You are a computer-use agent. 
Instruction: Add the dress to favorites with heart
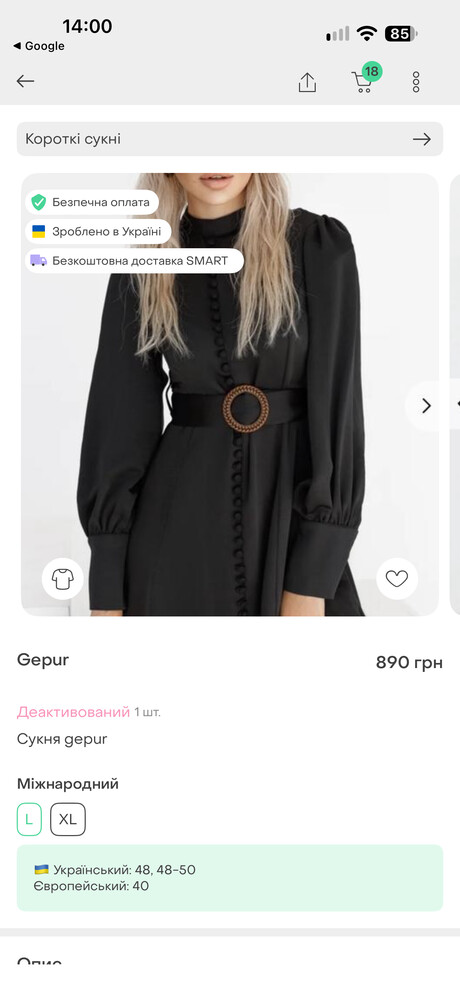pos(397,579)
